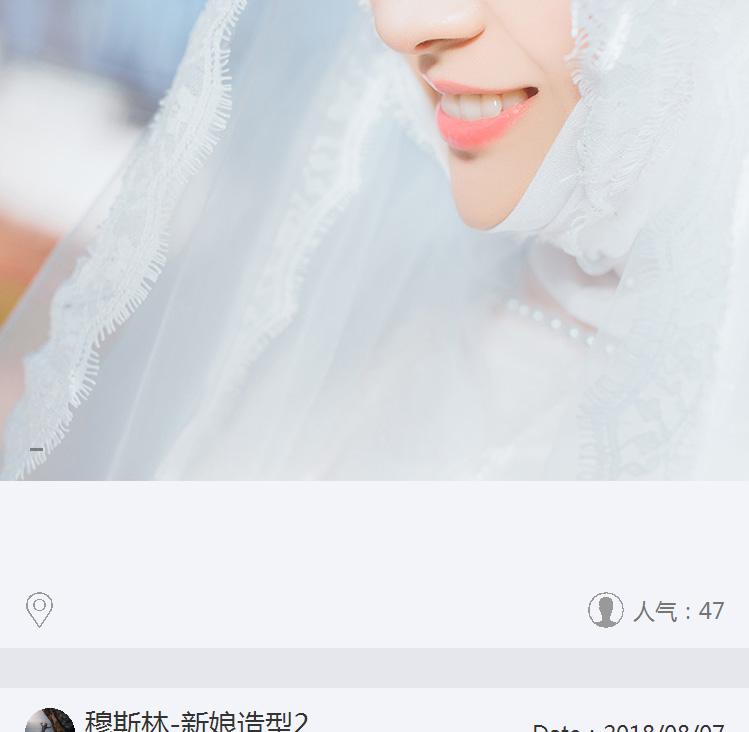Open the bridal veil photo post

[374, 240]
